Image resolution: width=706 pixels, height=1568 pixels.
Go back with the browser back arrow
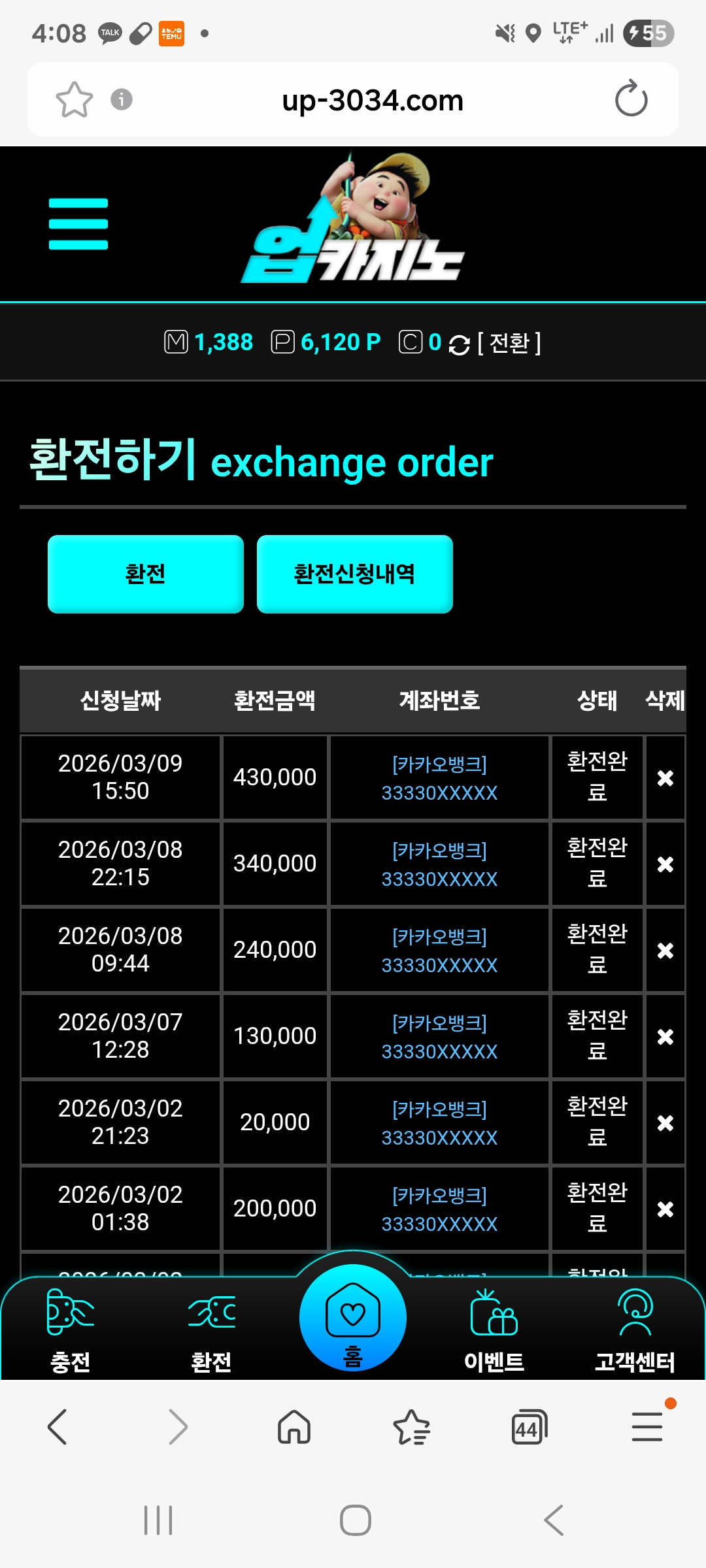tap(58, 1427)
